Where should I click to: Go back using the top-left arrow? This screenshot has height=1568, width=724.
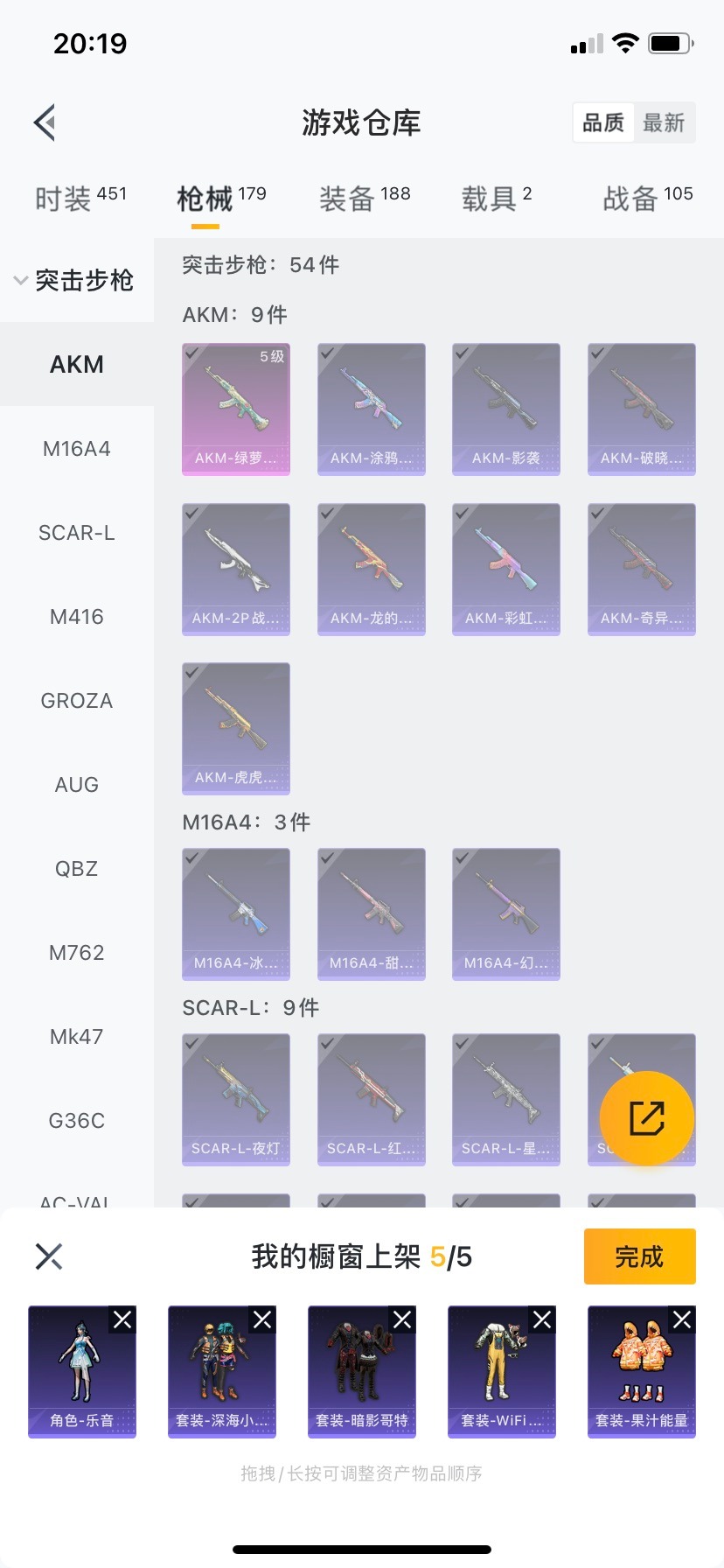click(x=45, y=122)
